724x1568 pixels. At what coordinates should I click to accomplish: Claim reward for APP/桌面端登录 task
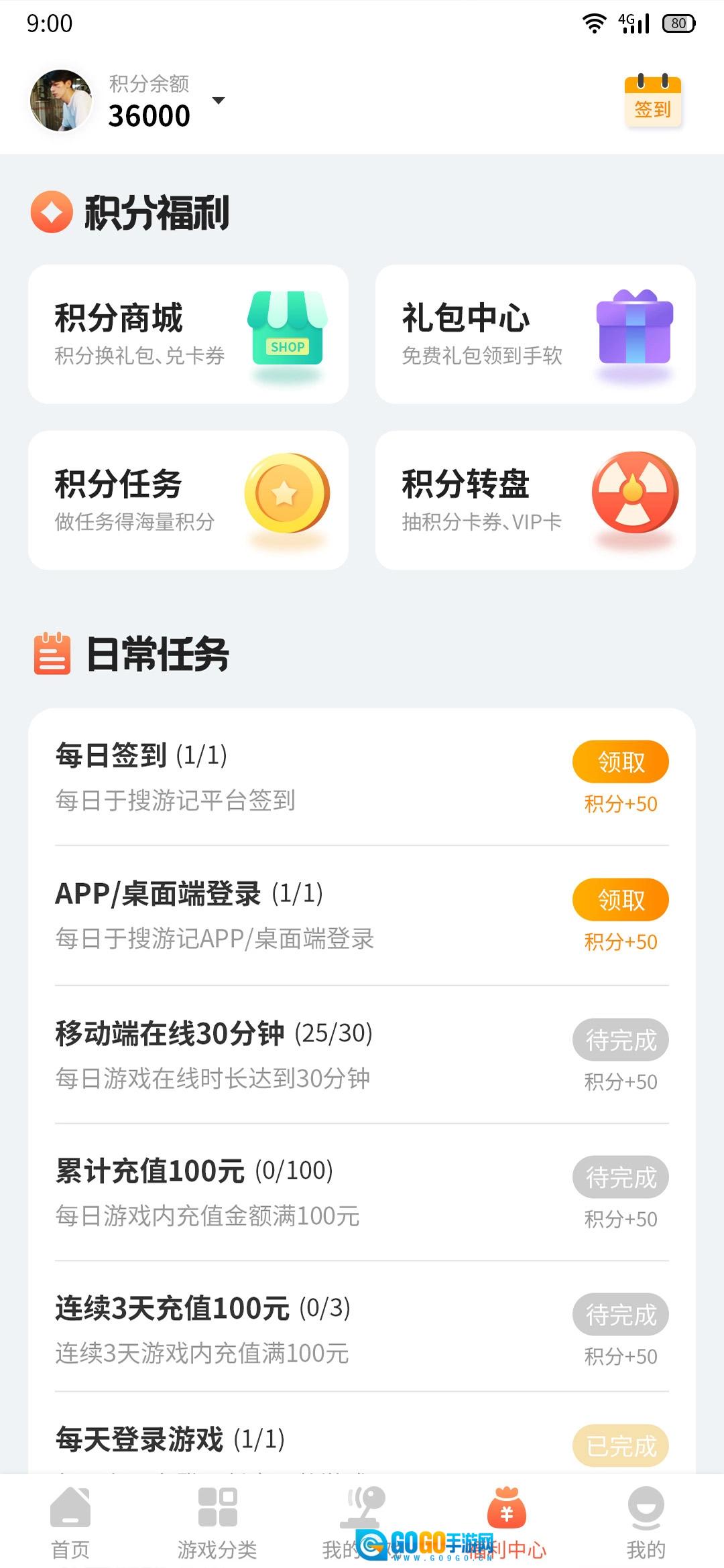pyautogui.click(x=620, y=899)
